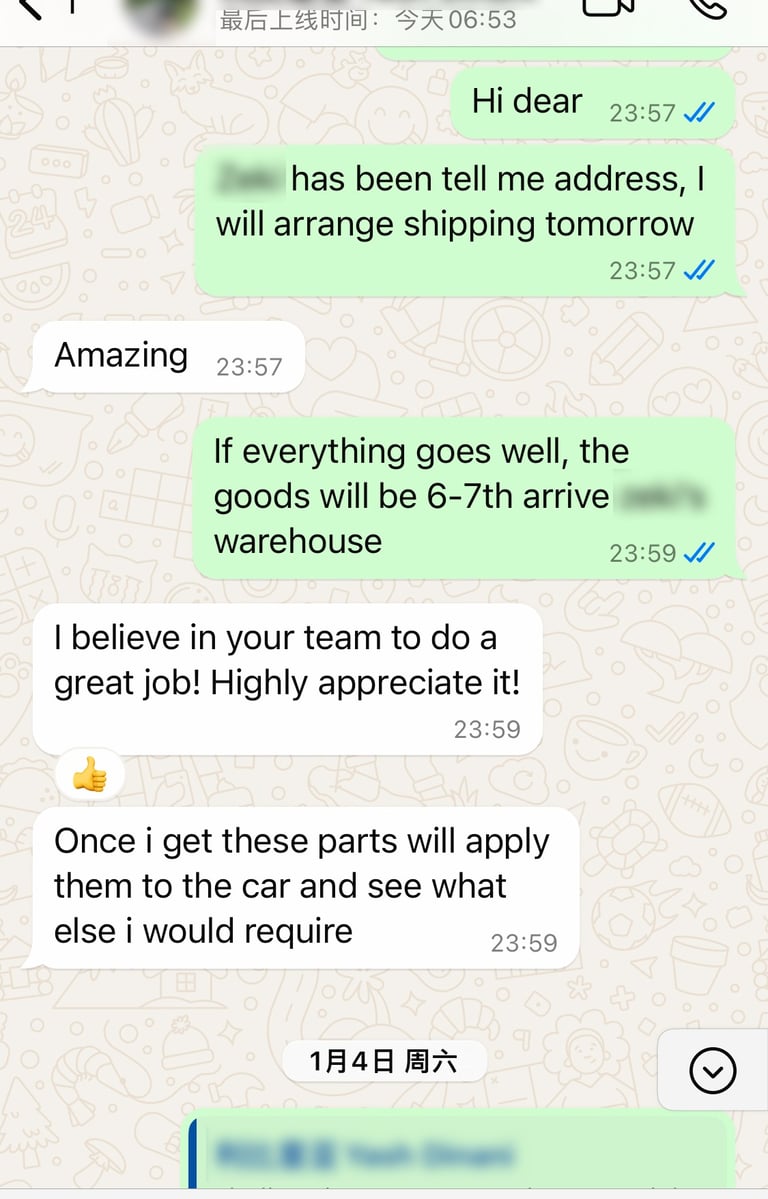
Task: Go back to the chat list
Action: pos(30,8)
